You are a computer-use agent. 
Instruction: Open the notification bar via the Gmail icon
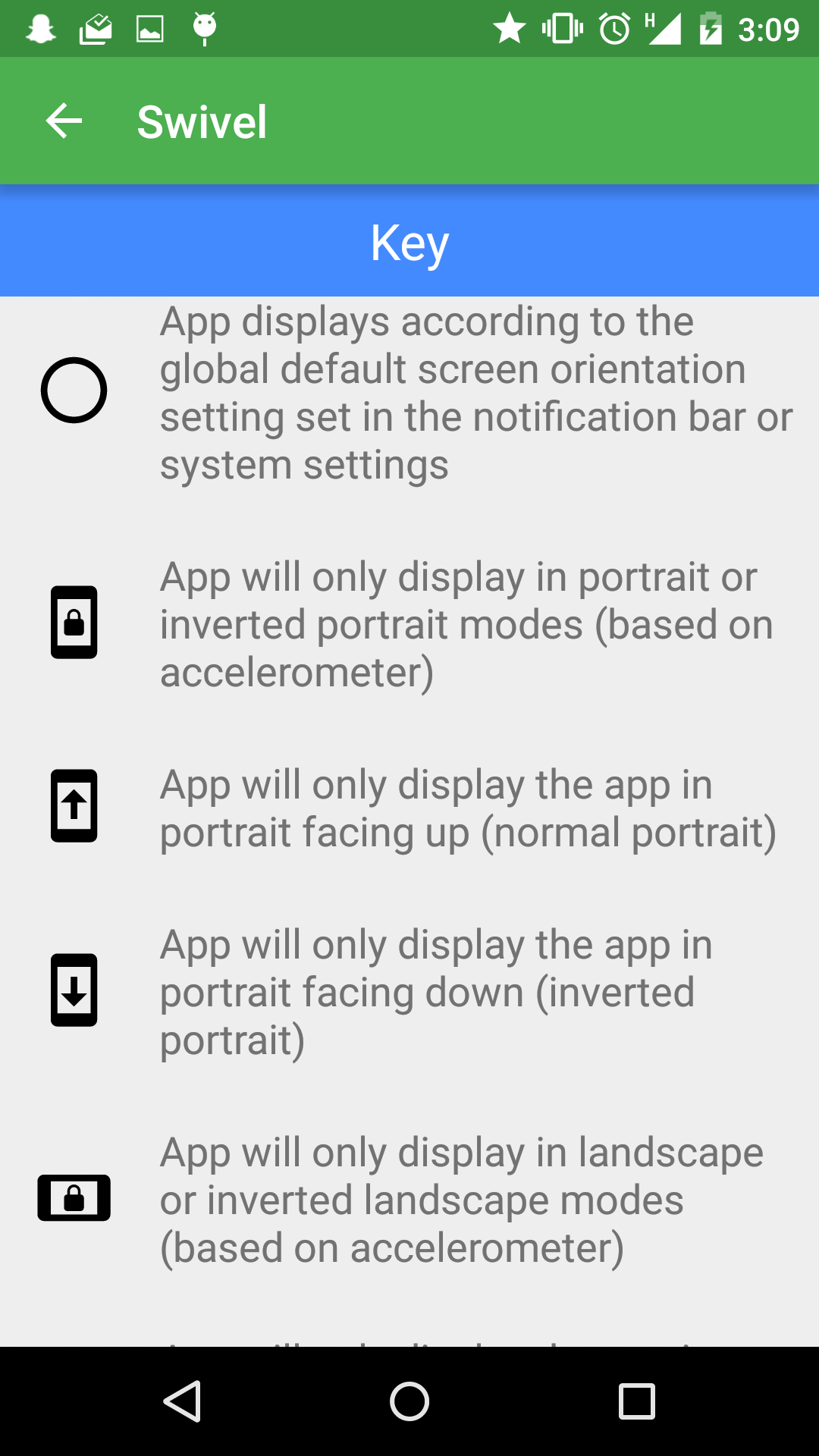[x=95, y=28]
